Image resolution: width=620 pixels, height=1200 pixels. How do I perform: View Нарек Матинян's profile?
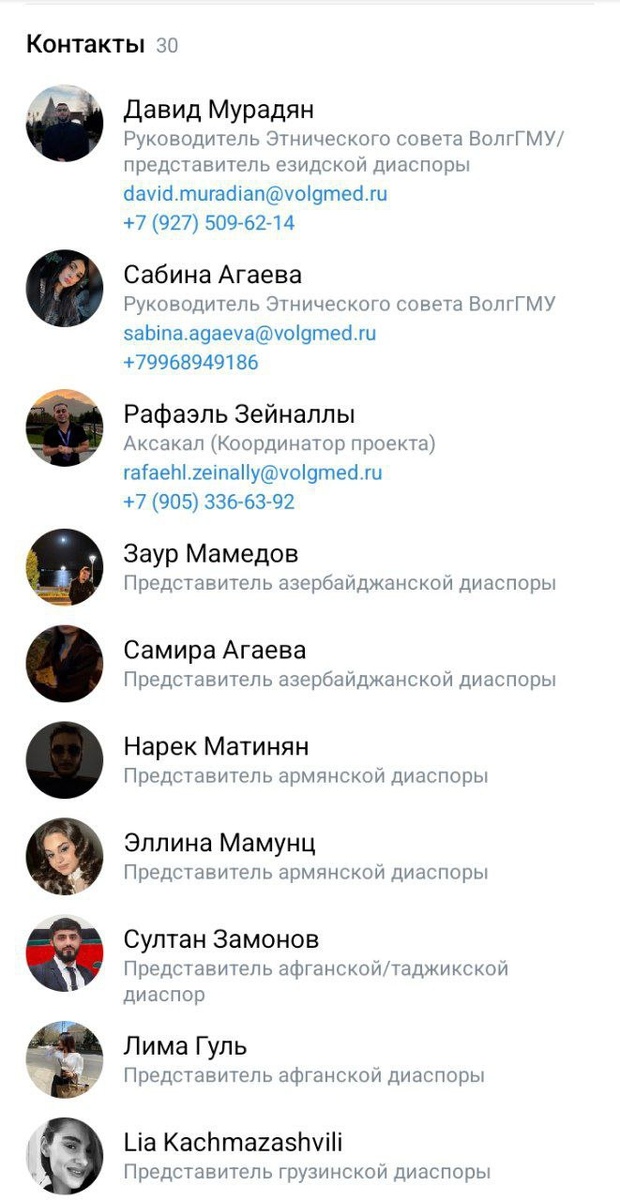click(216, 747)
